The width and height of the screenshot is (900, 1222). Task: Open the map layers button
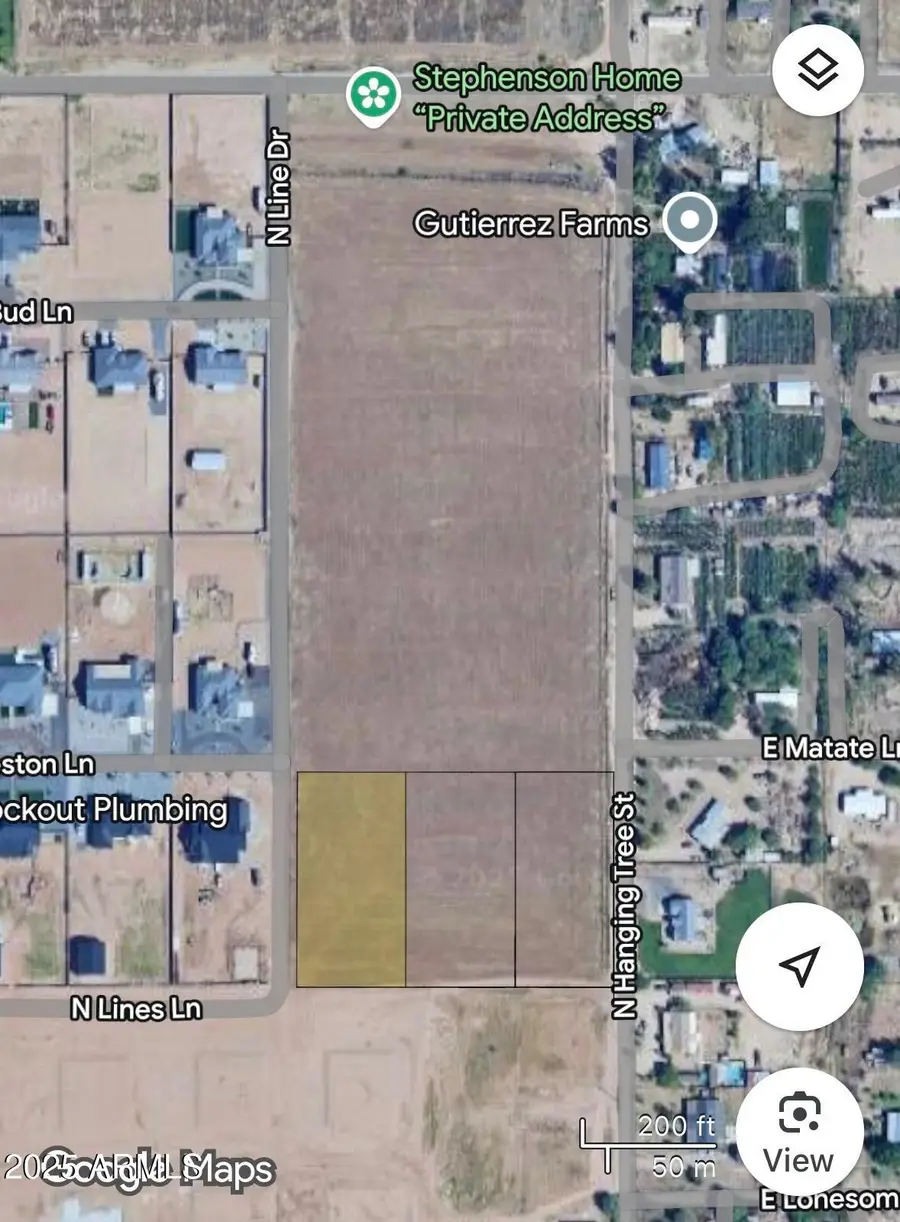click(819, 71)
